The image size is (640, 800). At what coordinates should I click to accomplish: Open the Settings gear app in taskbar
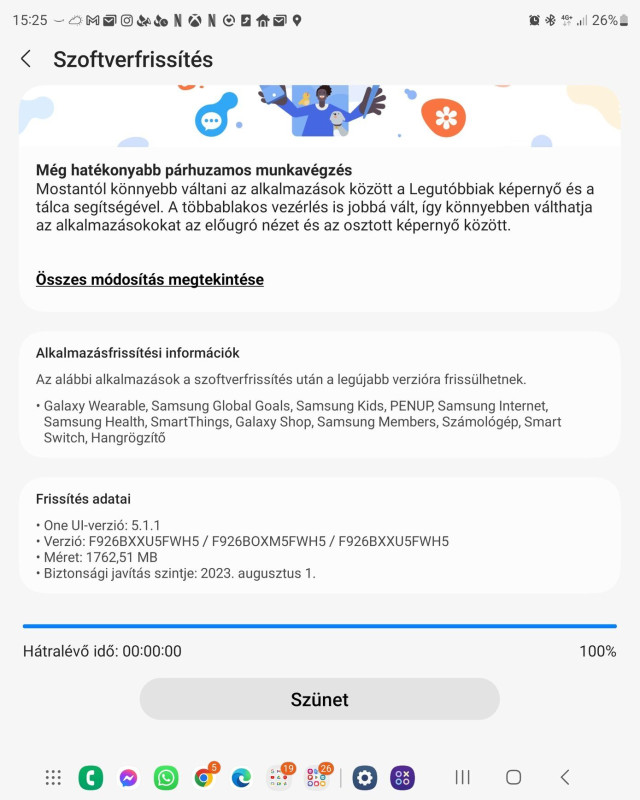pyautogui.click(x=364, y=778)
